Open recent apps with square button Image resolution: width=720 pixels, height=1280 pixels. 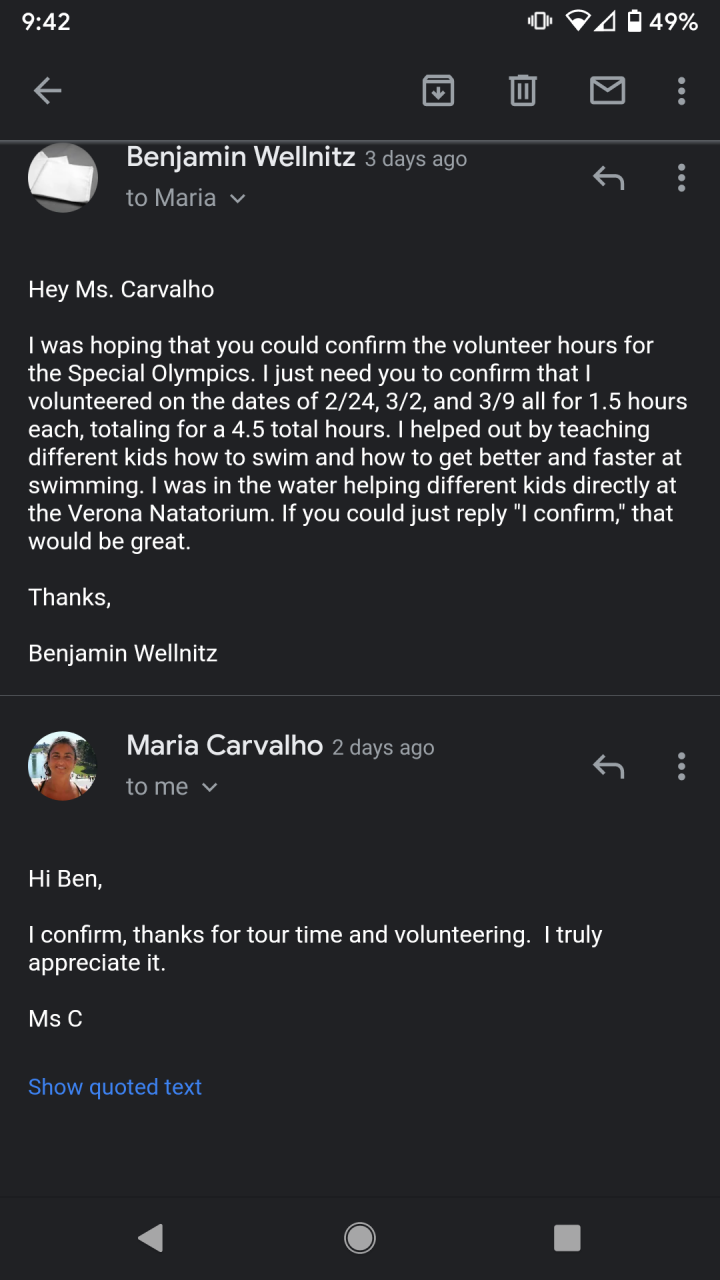tap(567, 1238)
